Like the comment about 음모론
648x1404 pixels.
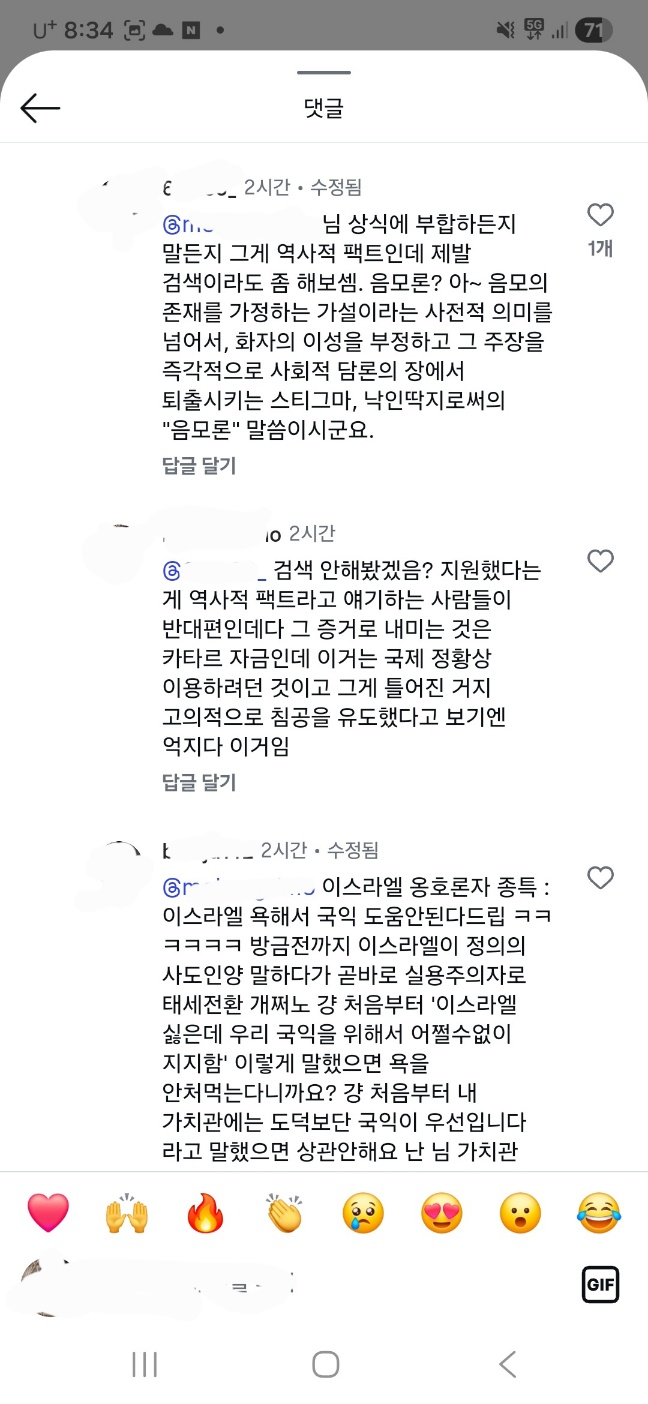pyautogui.click(x=600, y=215)
